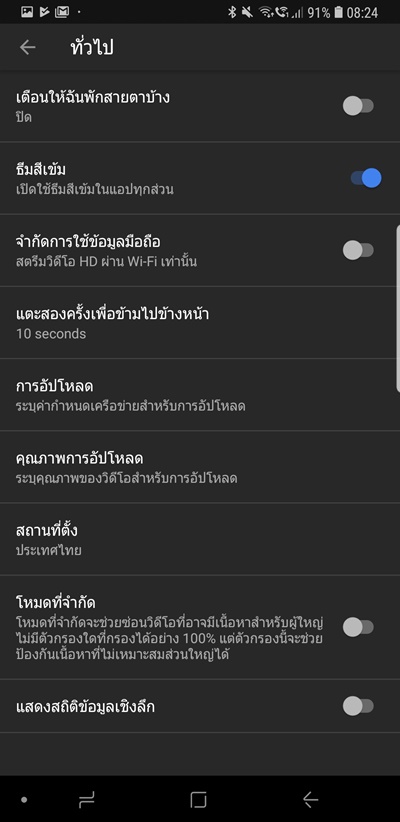Enable the โหมดที่จำกัด switch
400x822 pixels.
[358, 626]
